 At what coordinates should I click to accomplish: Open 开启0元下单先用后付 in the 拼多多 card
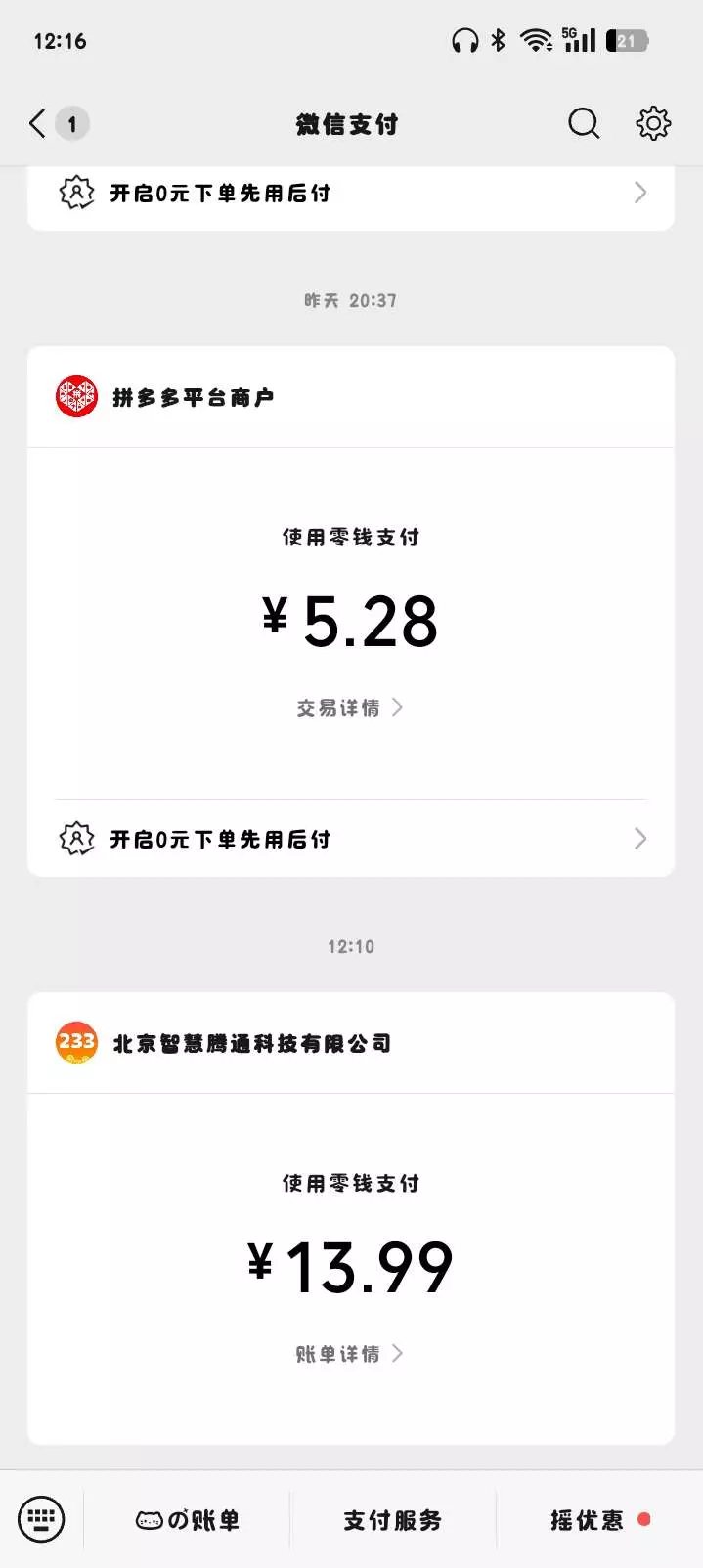tap(350, 839)
